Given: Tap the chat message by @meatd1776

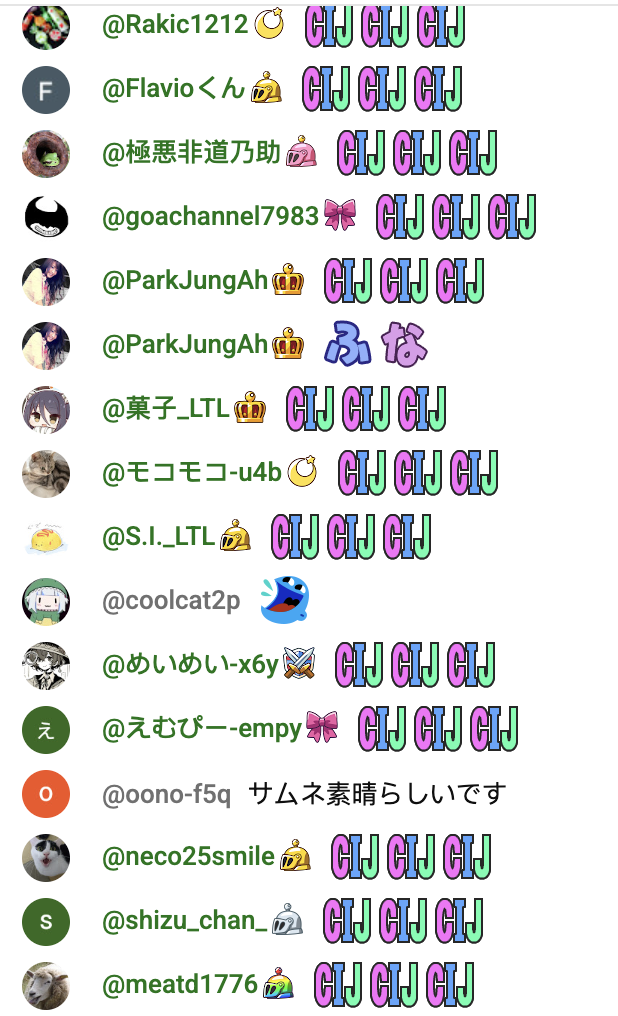Looking at the screenshot, I should click(393, 985).
